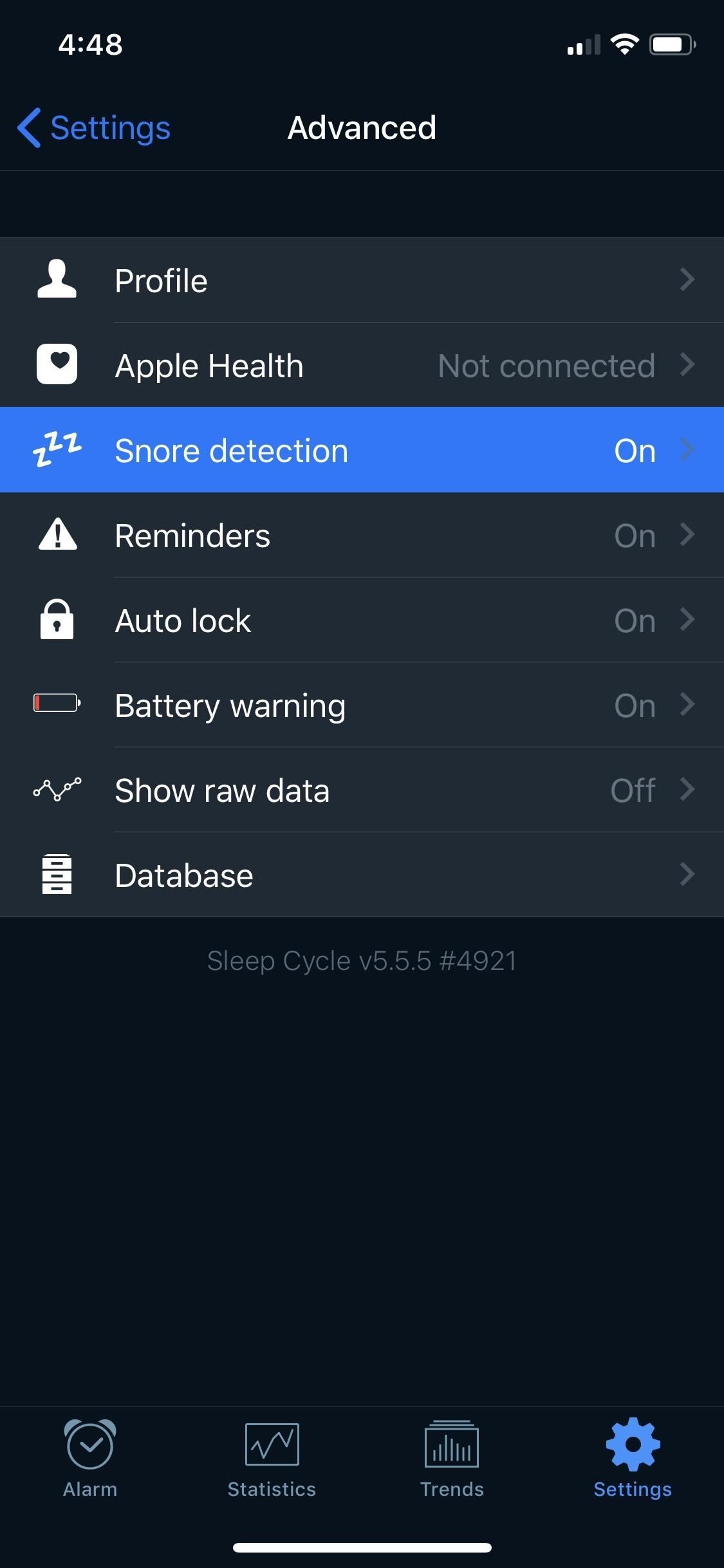Select the Auto lock padlock icon
Image resolution: width=724 pixels, height=1568 pixels.
pos(57,620)
